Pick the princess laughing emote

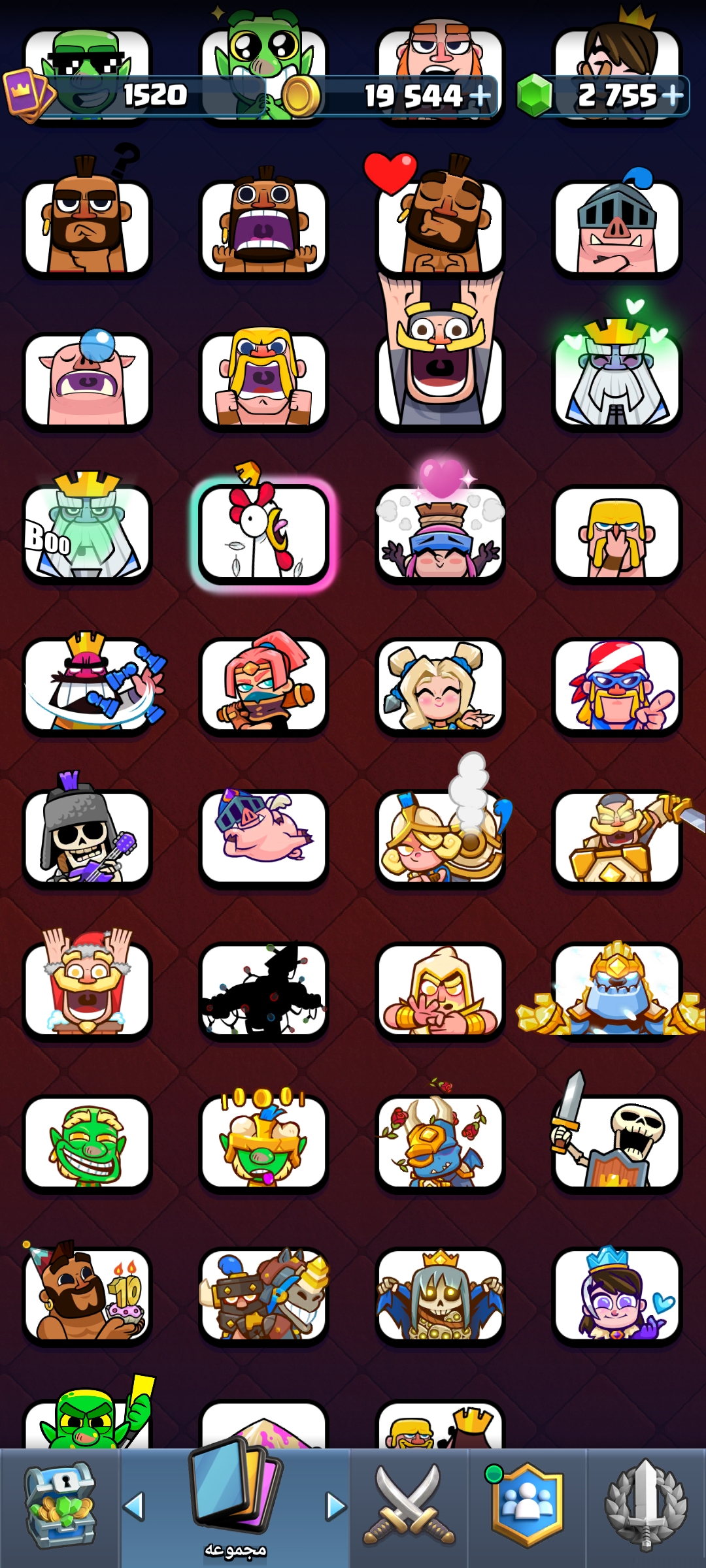[x=440, y=687]
